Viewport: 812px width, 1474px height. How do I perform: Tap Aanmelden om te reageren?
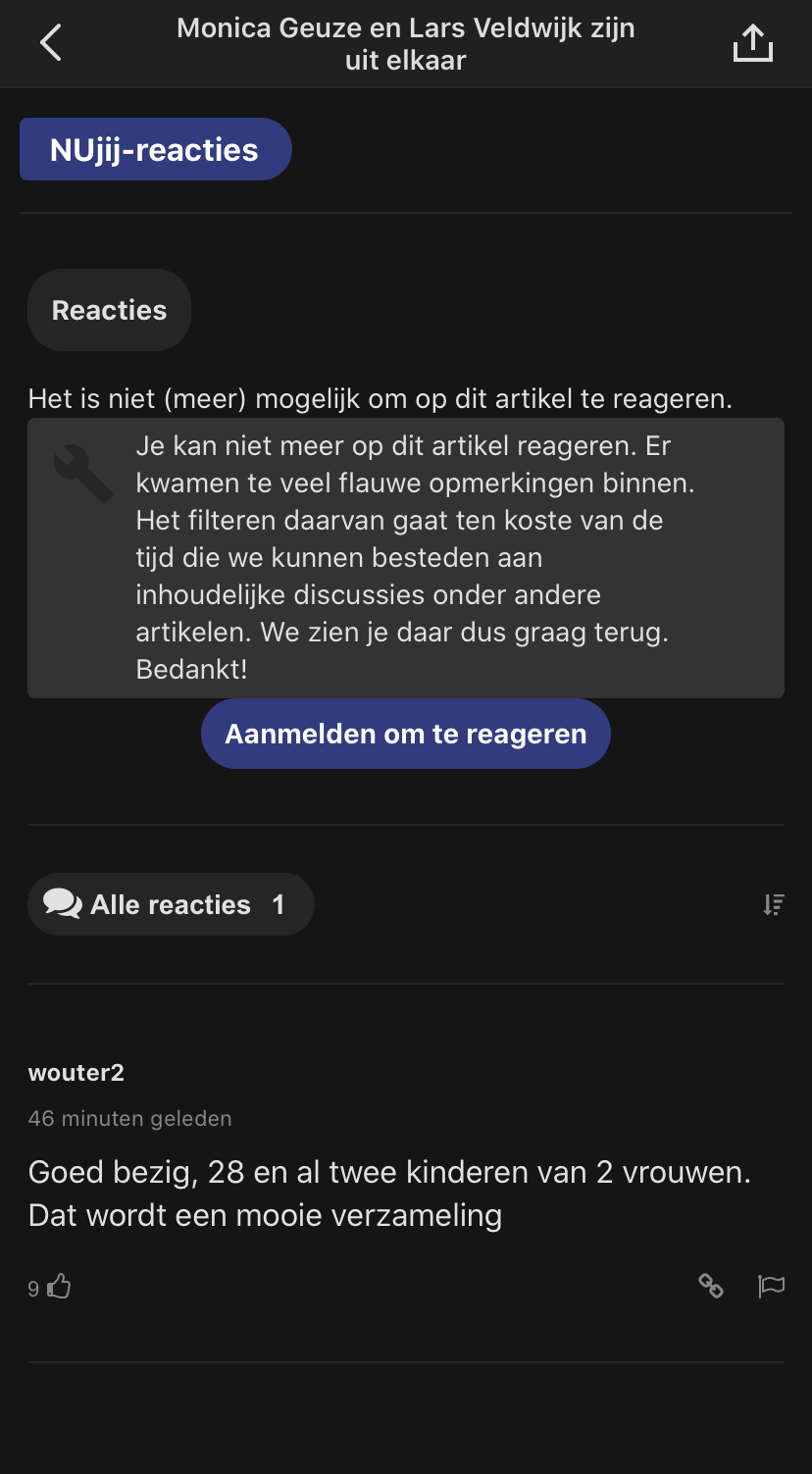(x=406, y=734)
